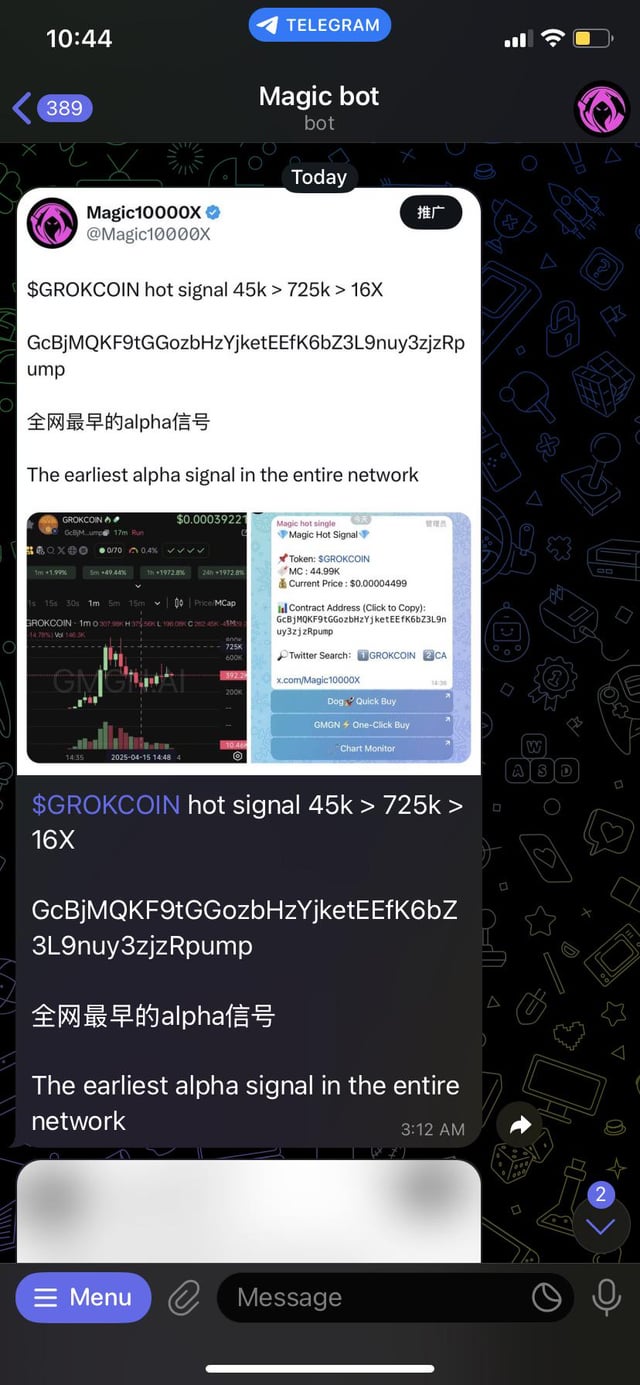Open Magic bot profile avatar

(601, 108)
